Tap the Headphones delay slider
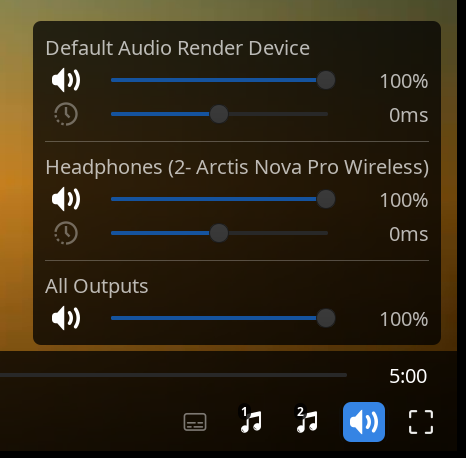The width and height of the screenshot is (466, 458). pos(219,233)
